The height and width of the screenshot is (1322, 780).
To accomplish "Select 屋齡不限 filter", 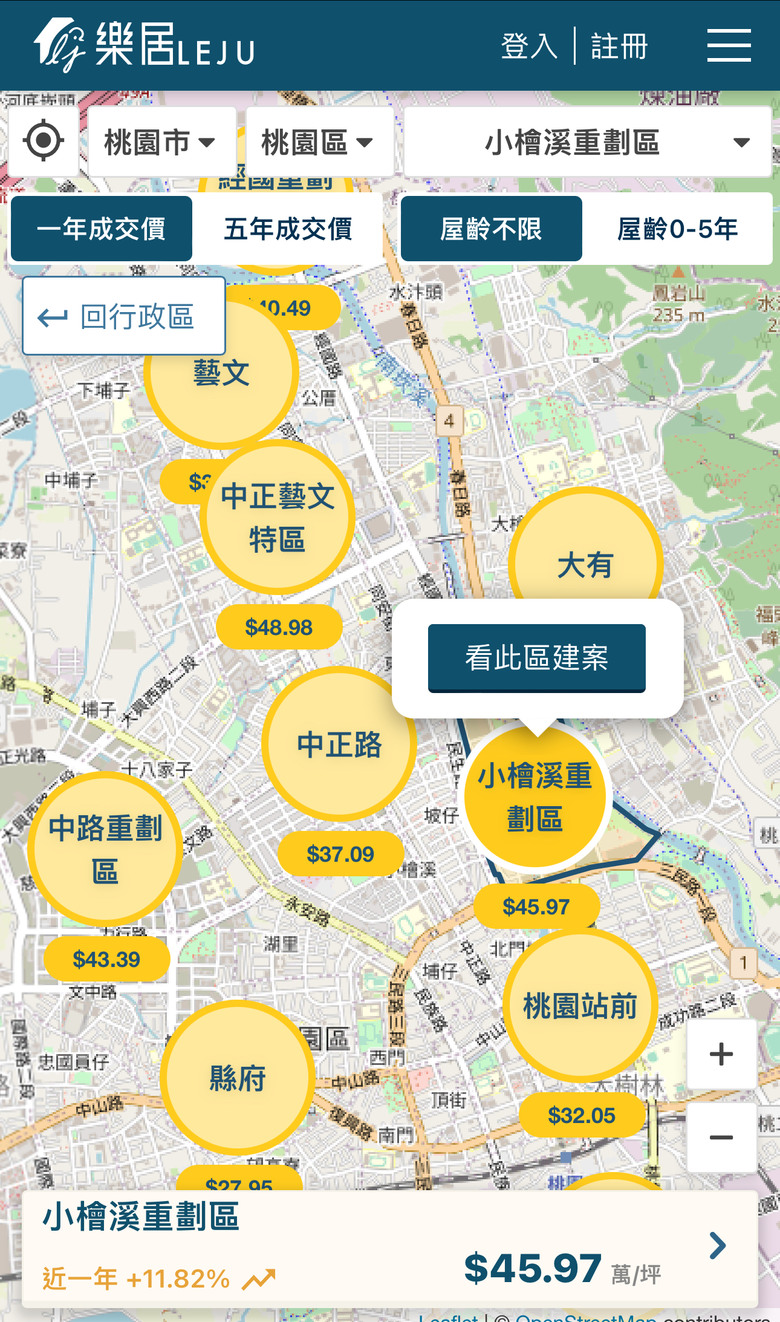I will 491,229.
